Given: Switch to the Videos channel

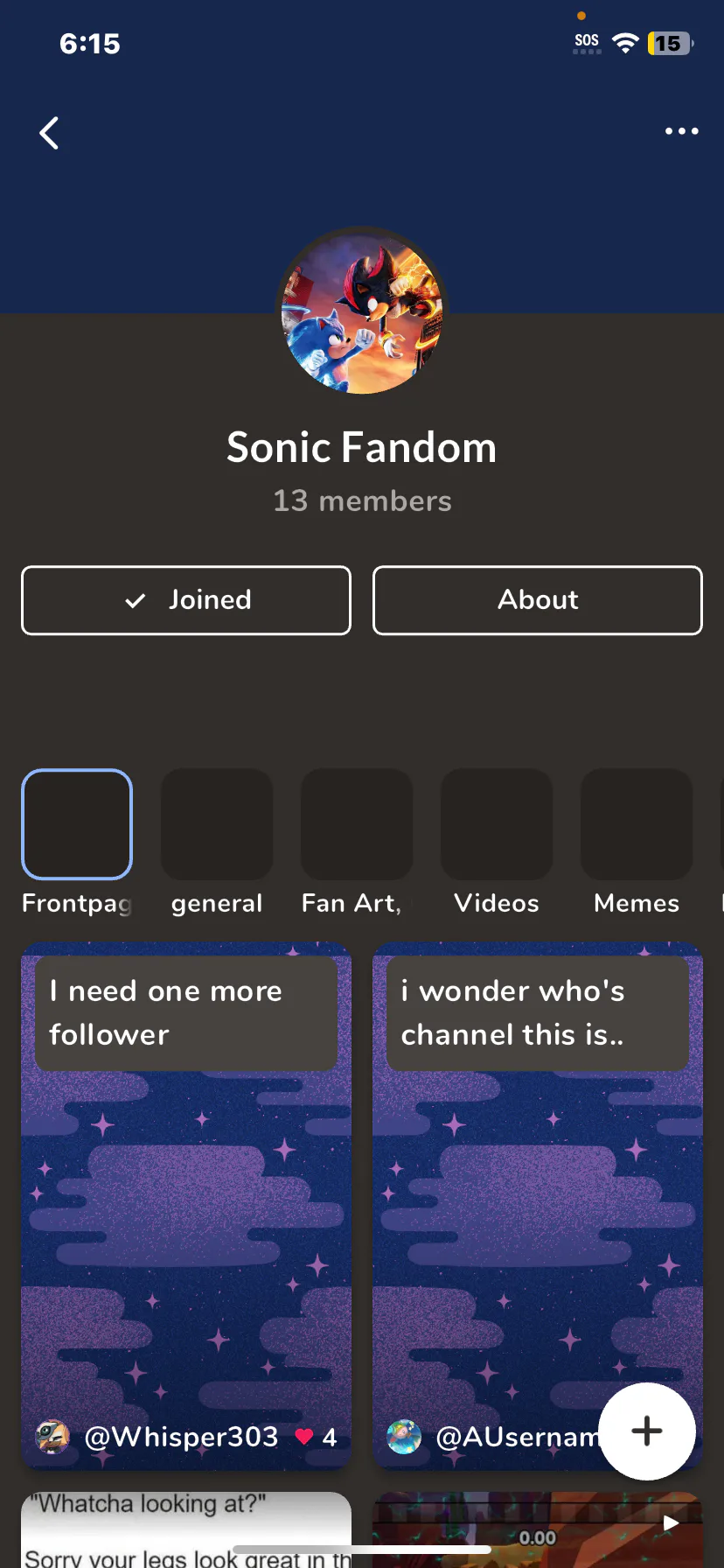Looking at the screenshot, I should pyautogui.click(x=497, y=824).
